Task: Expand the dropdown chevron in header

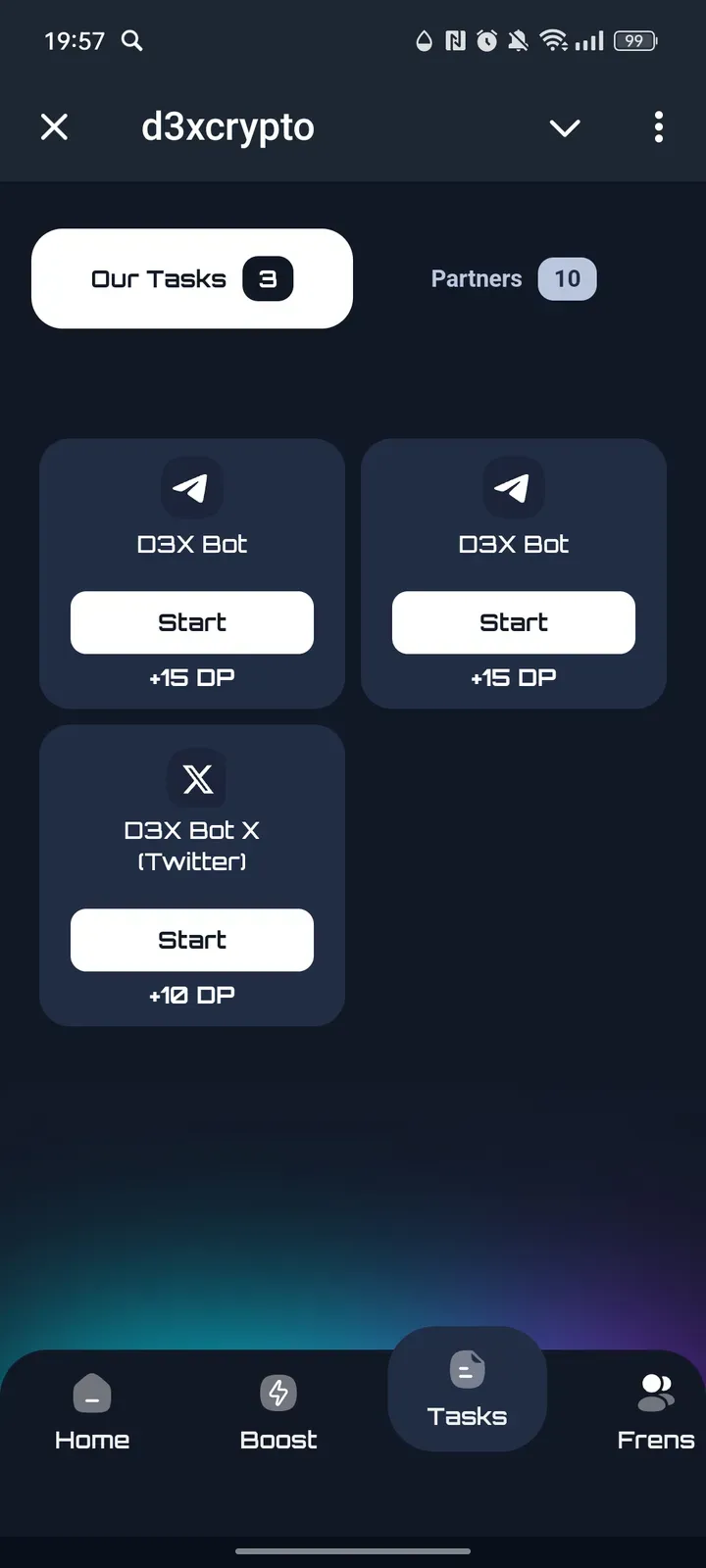Action: [x=565, y=127]
